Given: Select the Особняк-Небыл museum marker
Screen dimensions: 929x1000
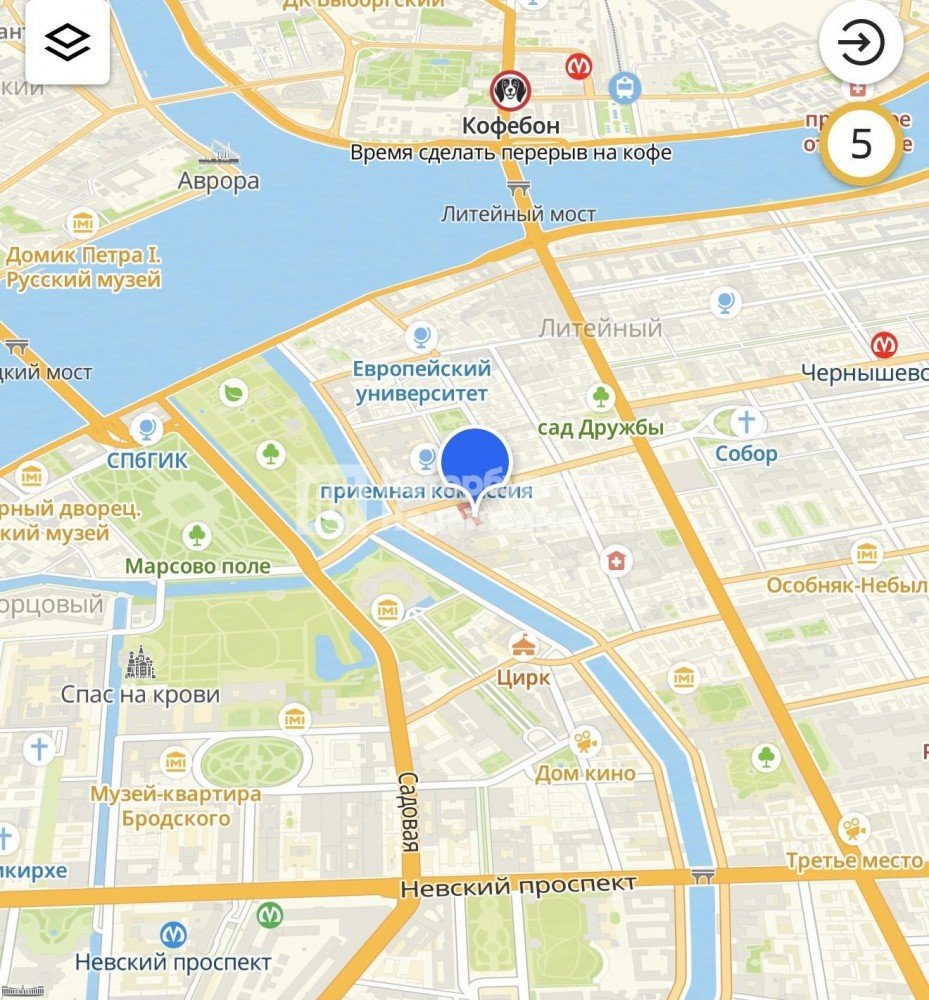Looking at the screenshot, I should [866, 553].
